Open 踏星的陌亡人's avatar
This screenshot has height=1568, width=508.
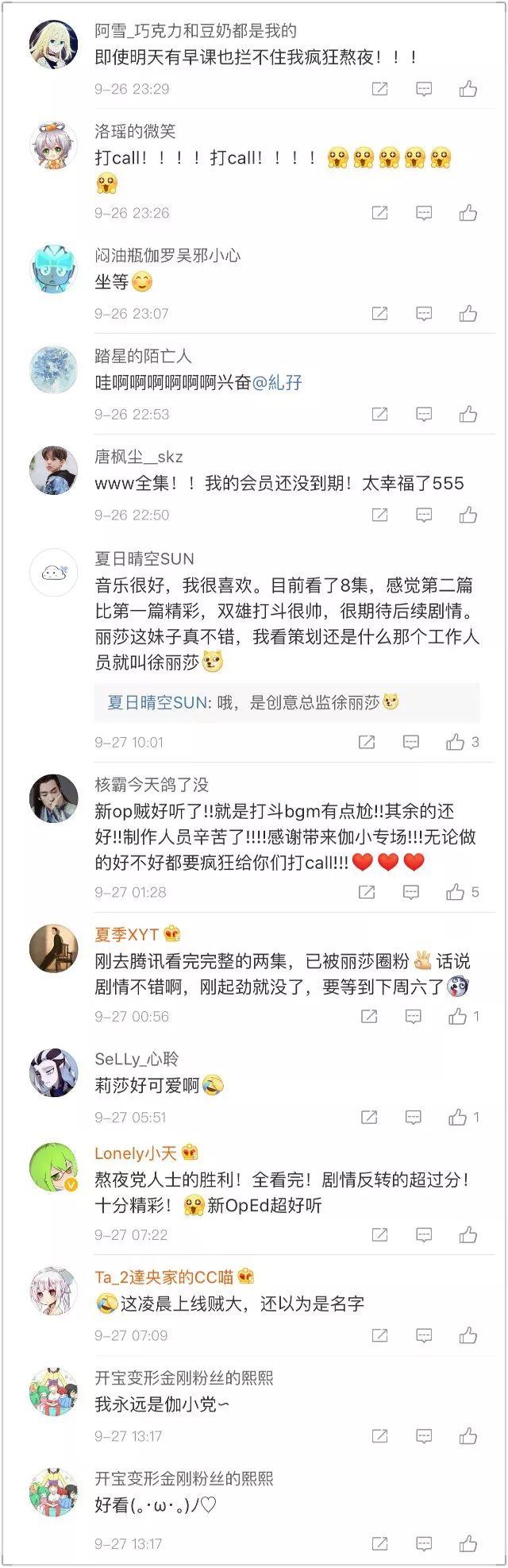(x=53, y=369)
